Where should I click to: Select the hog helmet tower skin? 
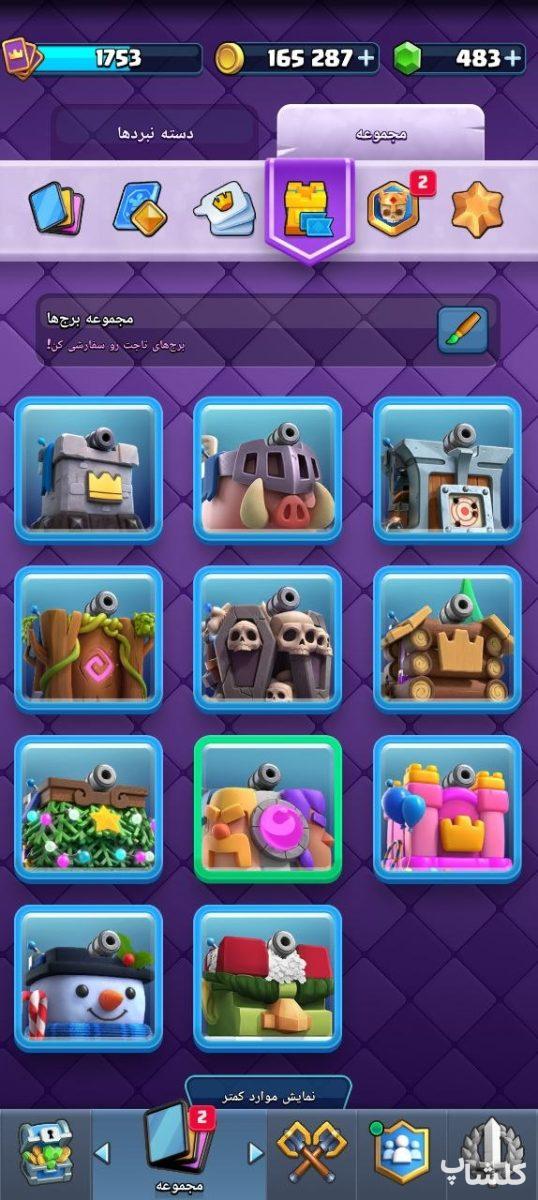(267, 469)
